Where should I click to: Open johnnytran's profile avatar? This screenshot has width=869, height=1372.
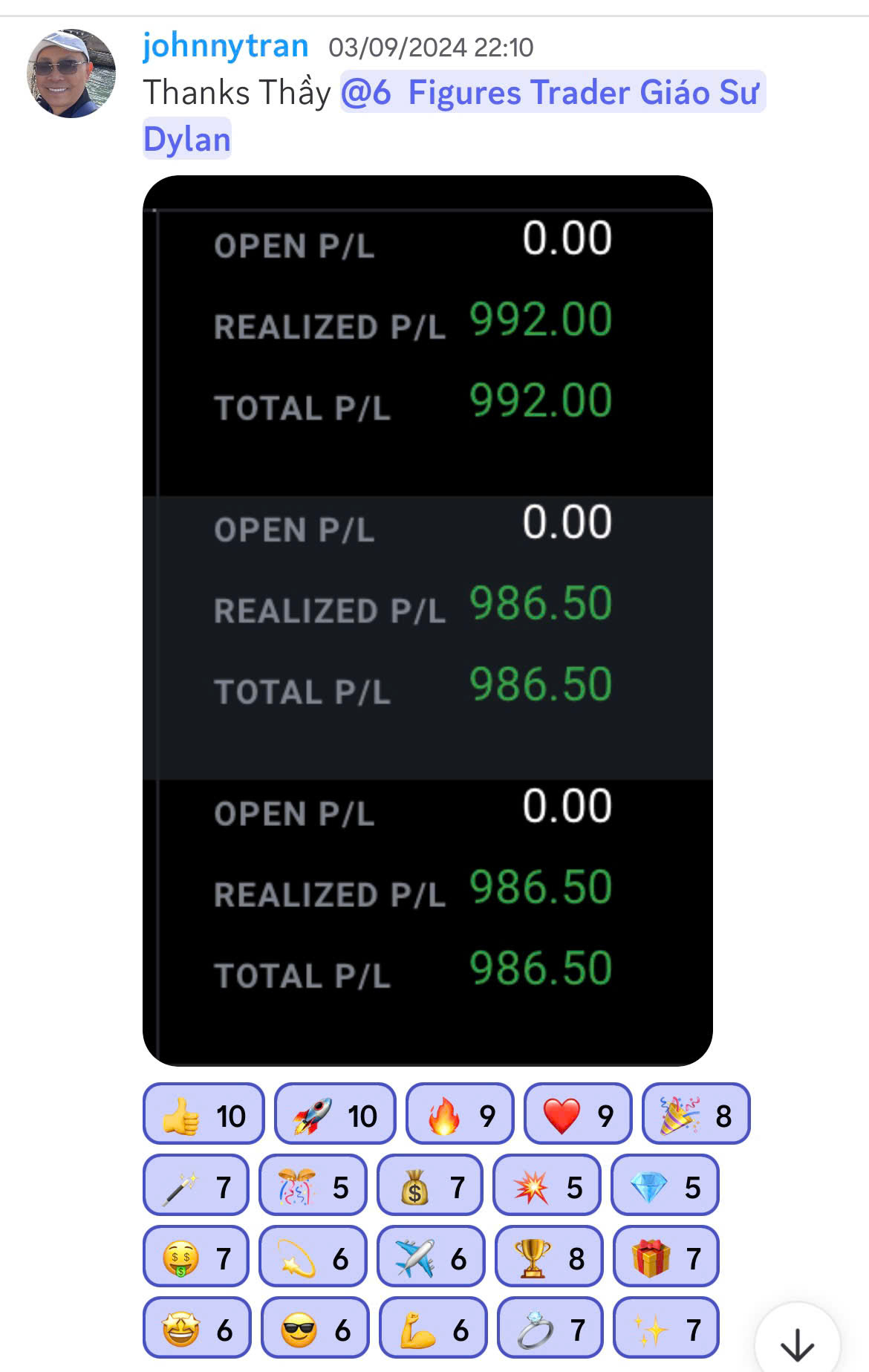(x=71, y=74)
